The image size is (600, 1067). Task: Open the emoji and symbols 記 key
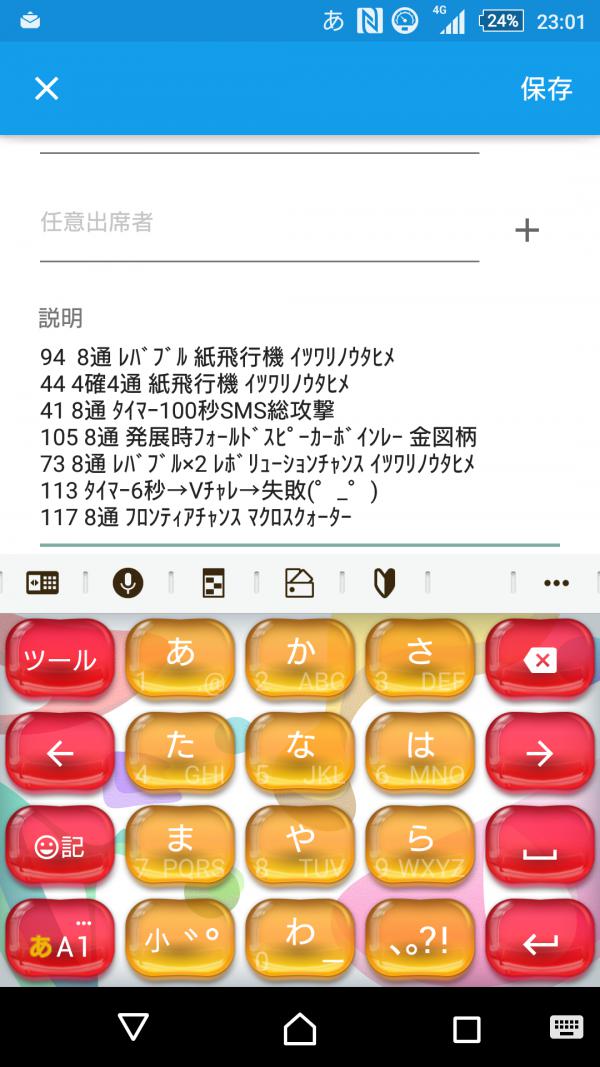60,848
